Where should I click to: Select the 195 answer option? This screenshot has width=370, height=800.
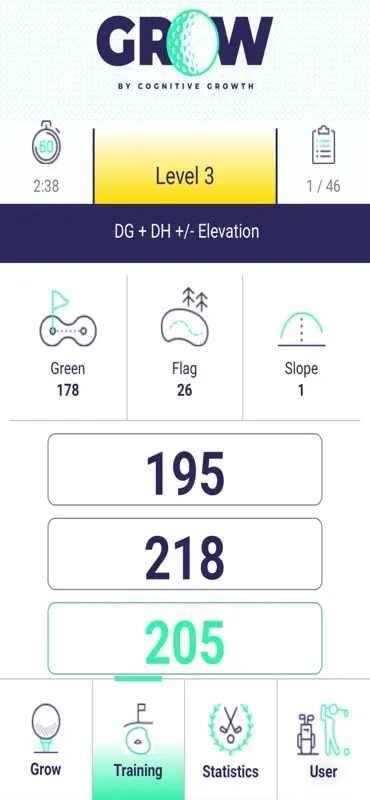coord(185,469)
